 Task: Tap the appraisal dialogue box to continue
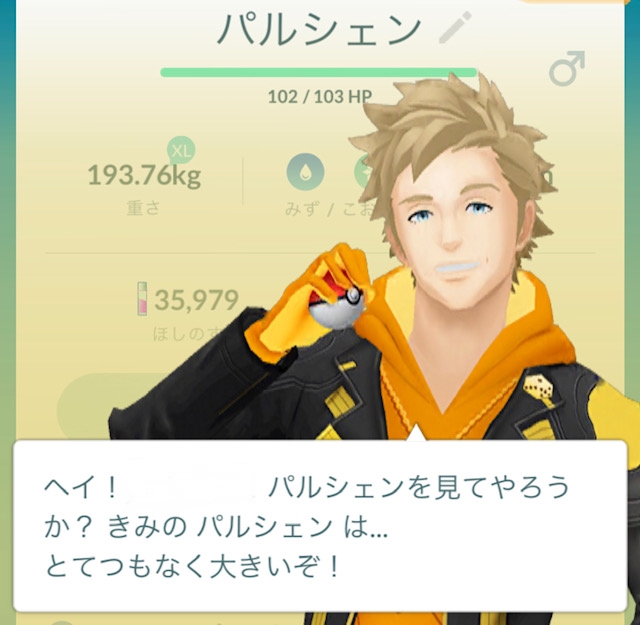point(320,525)
